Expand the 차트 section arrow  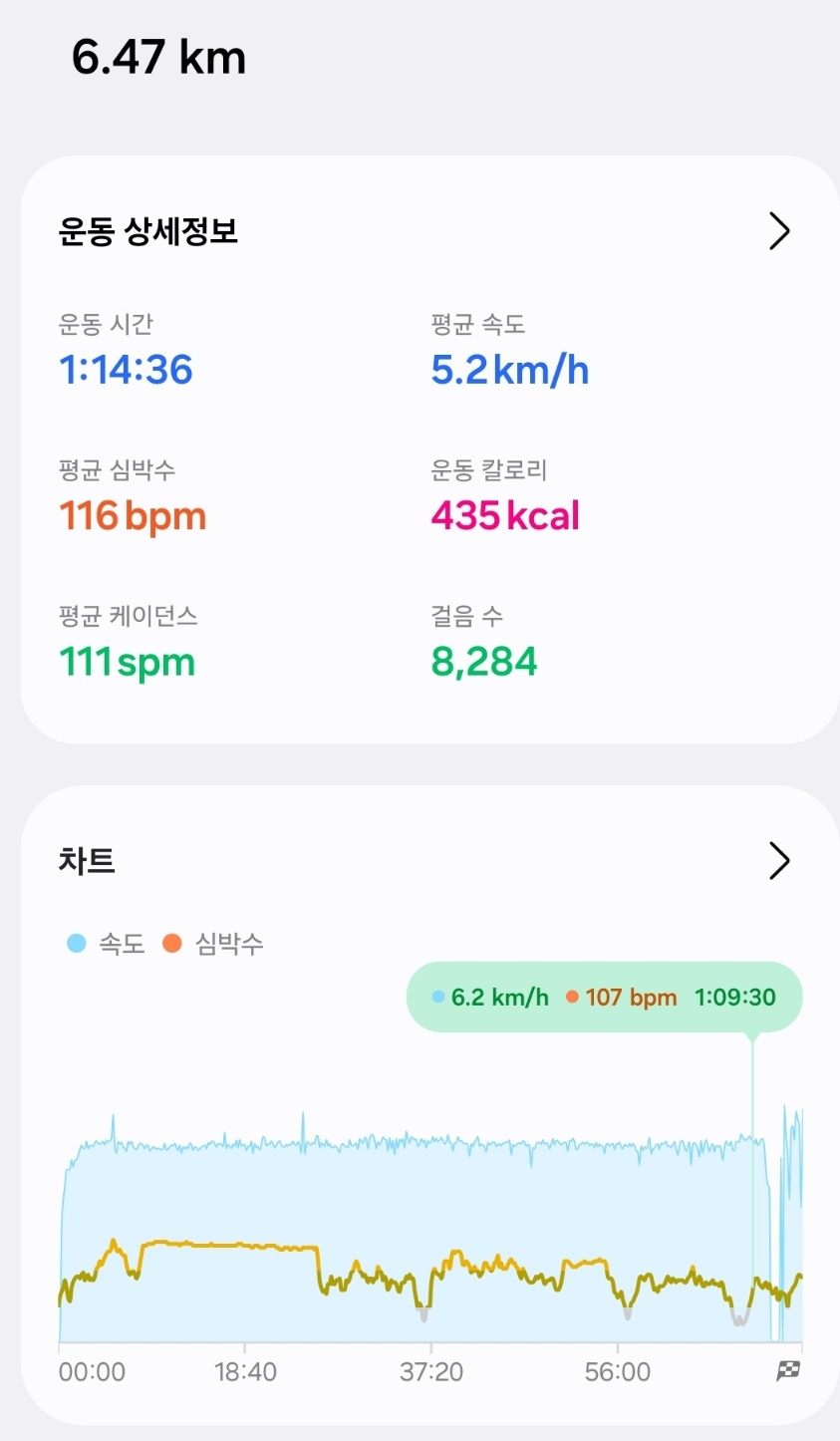click(x=779, y=861)
